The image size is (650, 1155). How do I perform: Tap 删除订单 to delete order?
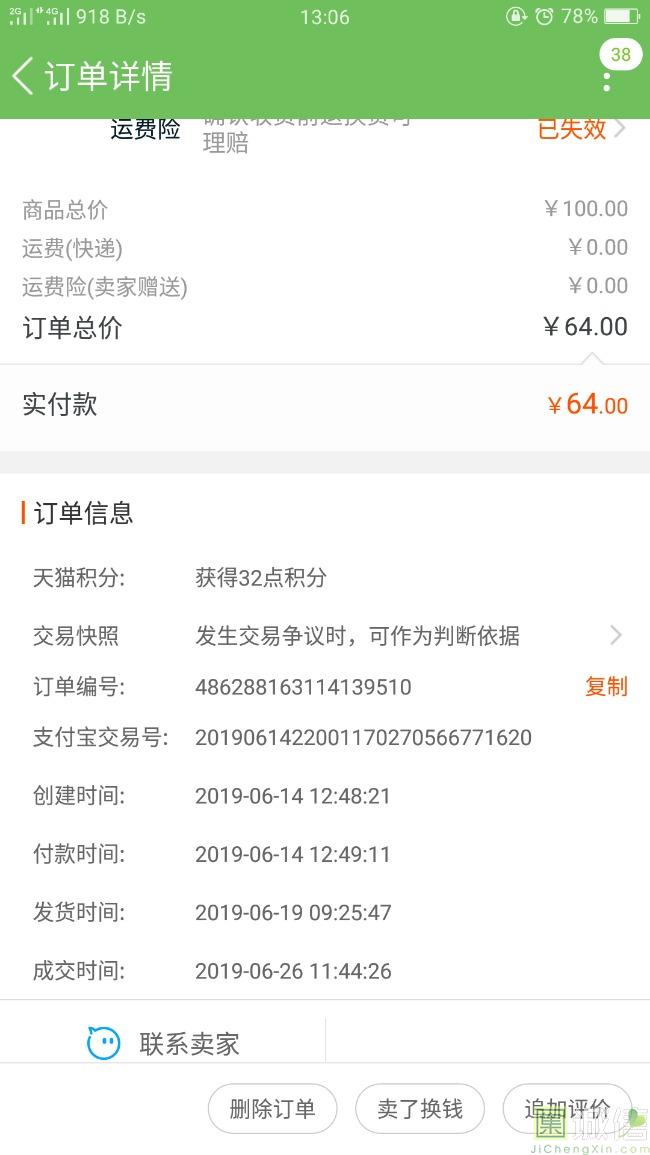tap(272, 1108)
